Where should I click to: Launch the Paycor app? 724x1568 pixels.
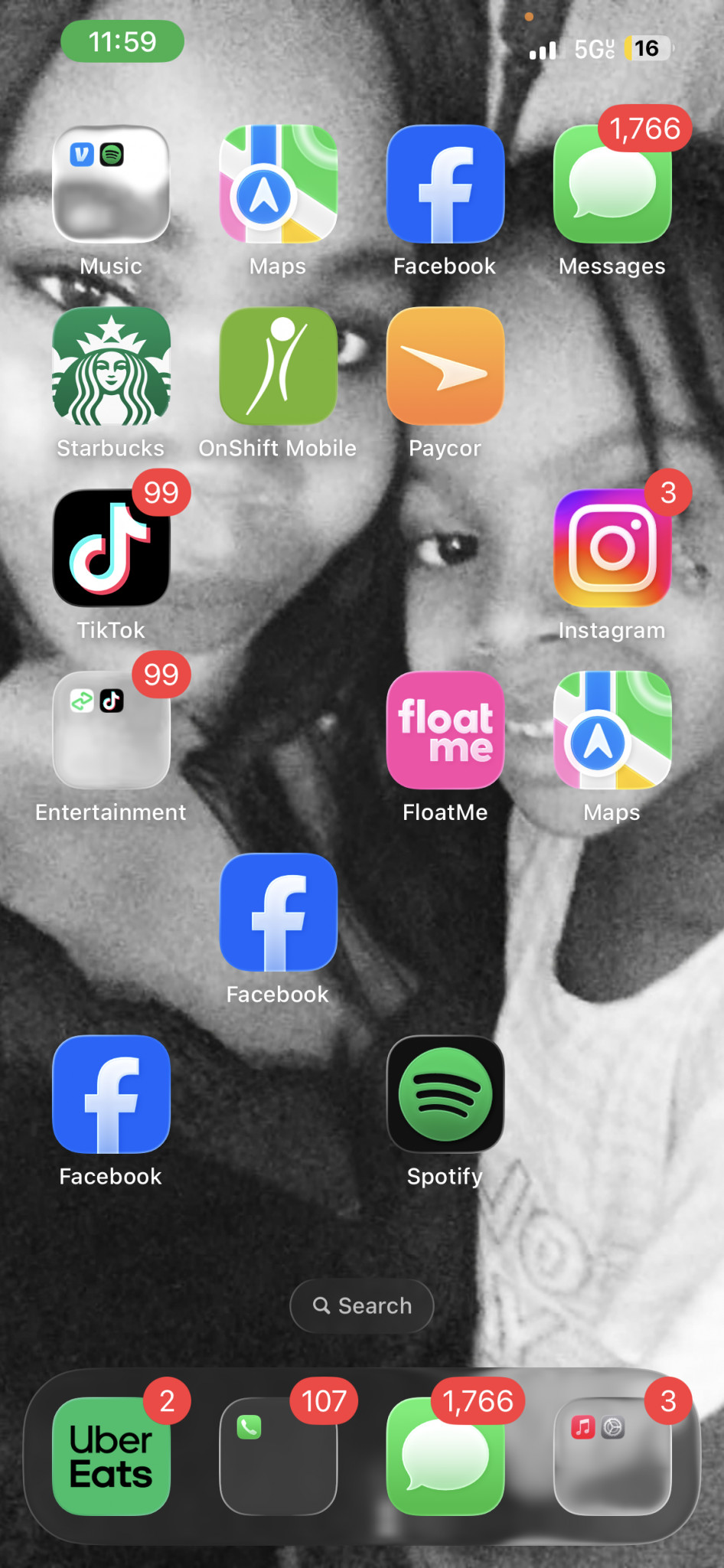tap(445, 367)
